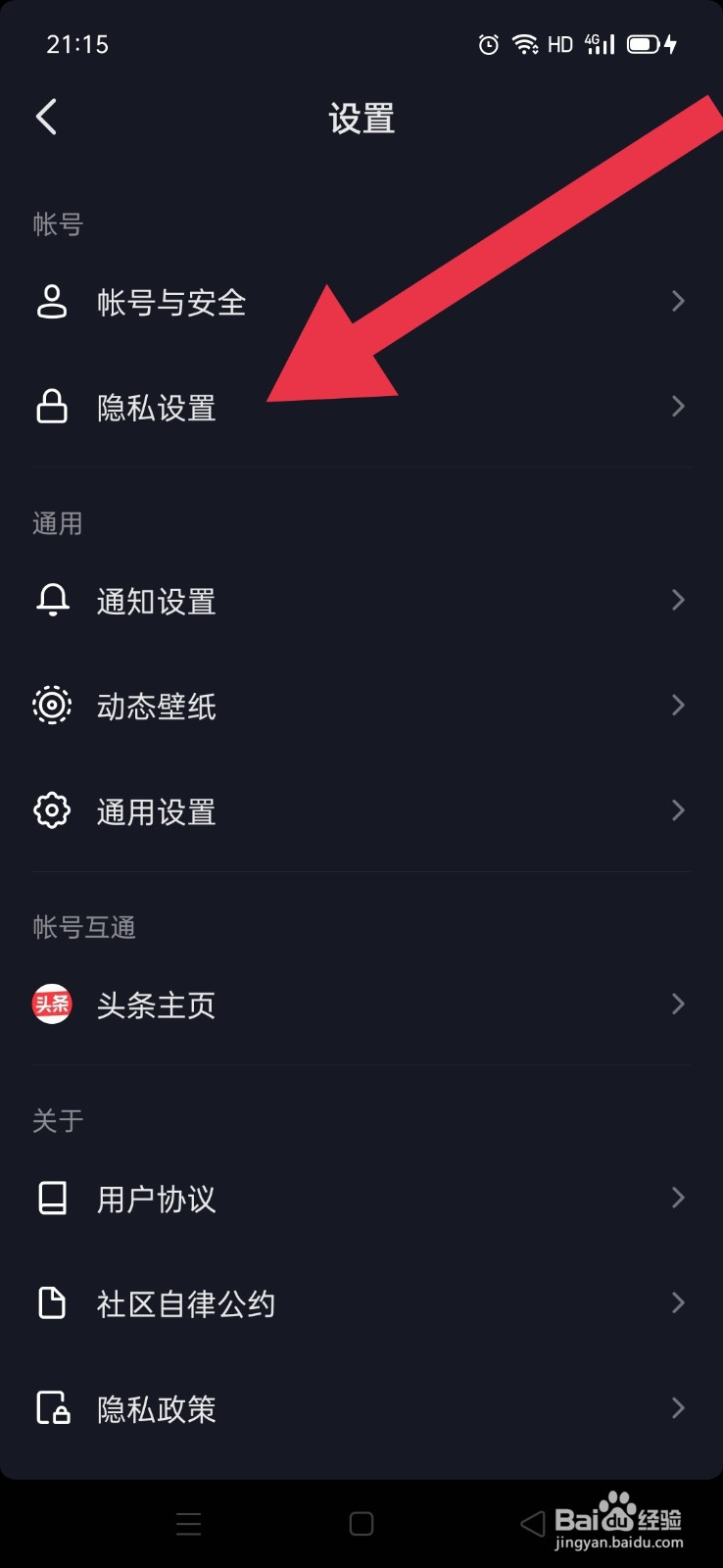Image resolution: width=723 pixels, height=1568 pixels.
Task: Tap the system home button
Action: point(361,1524)
